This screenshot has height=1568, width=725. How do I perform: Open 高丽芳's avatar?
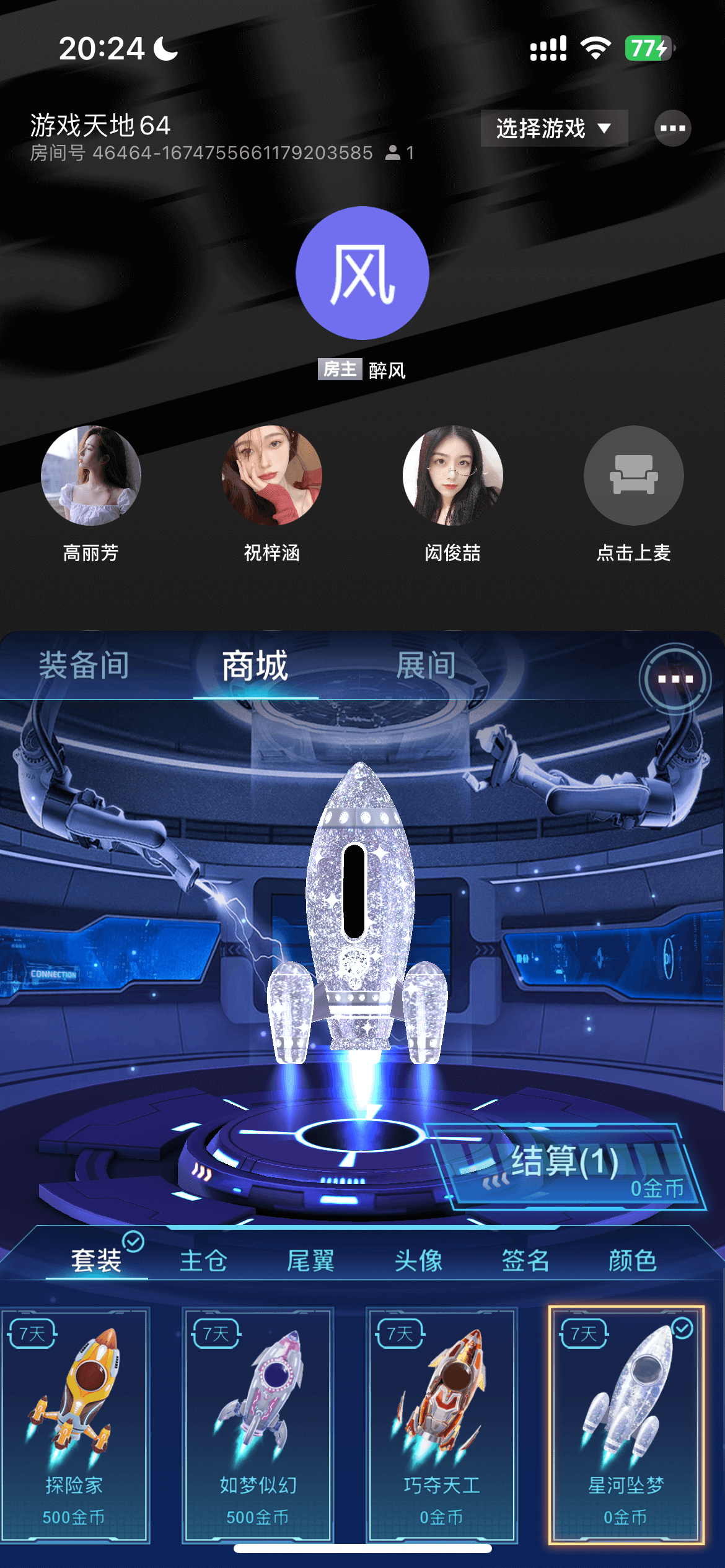pyautogui.click(x=91, y=476)
